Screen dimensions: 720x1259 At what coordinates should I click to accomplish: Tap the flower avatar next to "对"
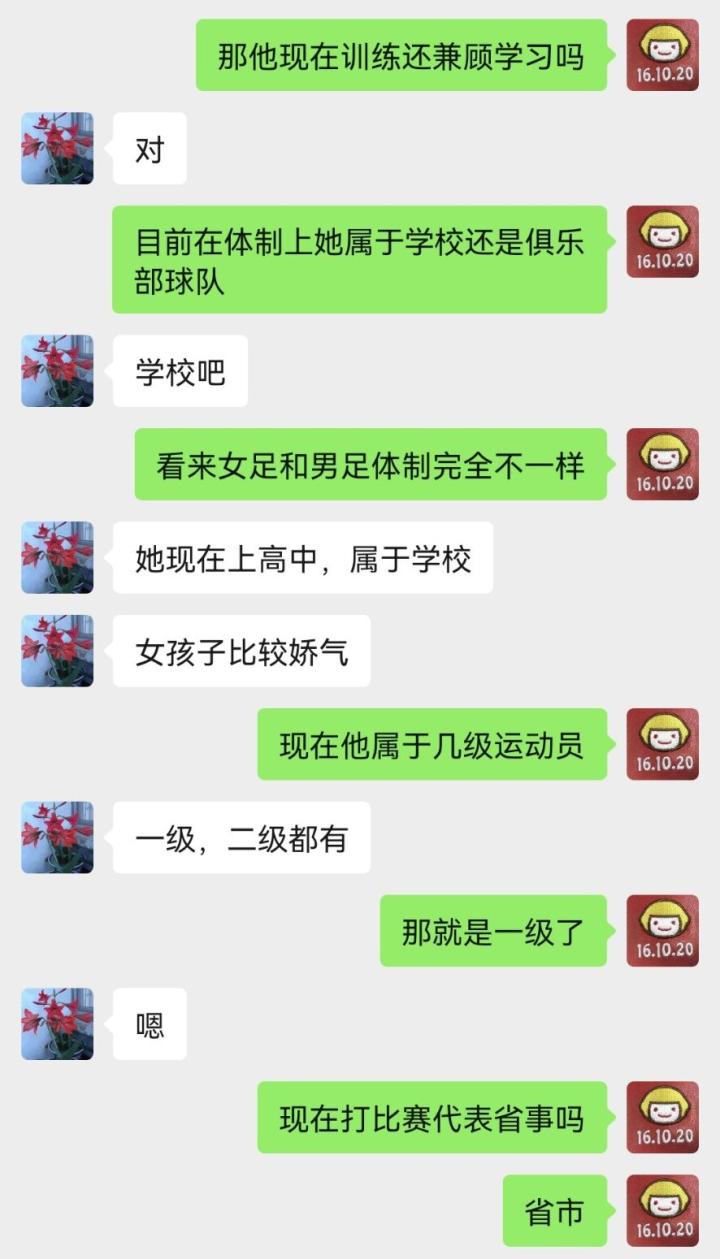pos(57,148)
